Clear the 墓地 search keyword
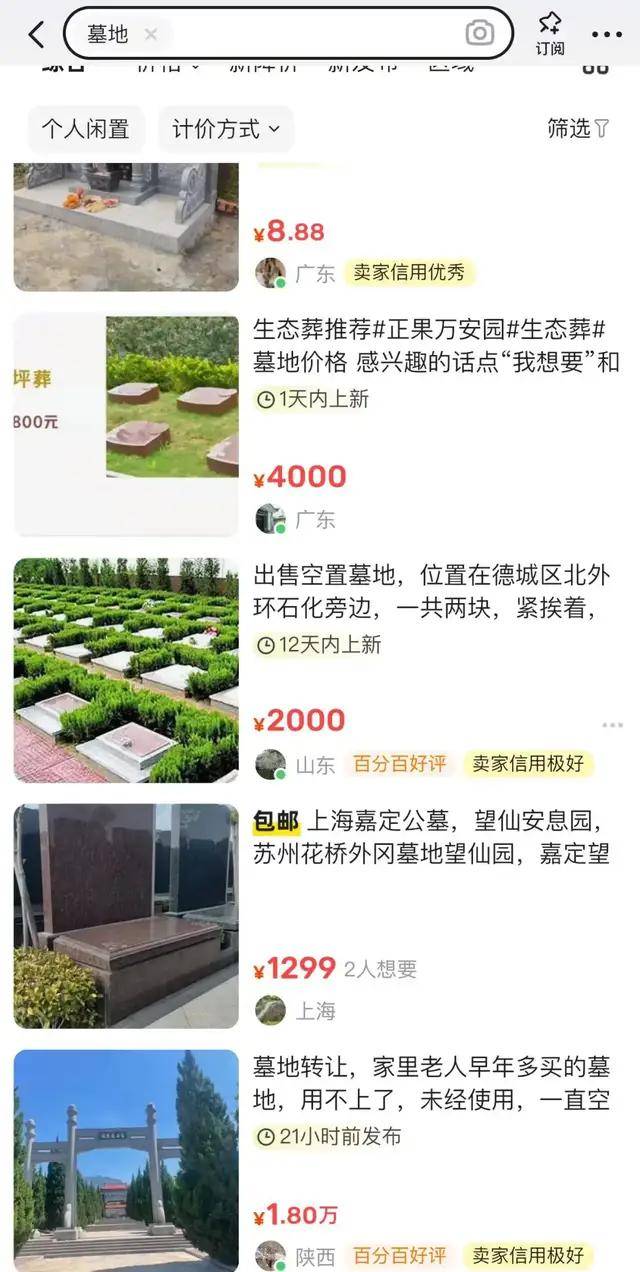 (x=151, y=34)
